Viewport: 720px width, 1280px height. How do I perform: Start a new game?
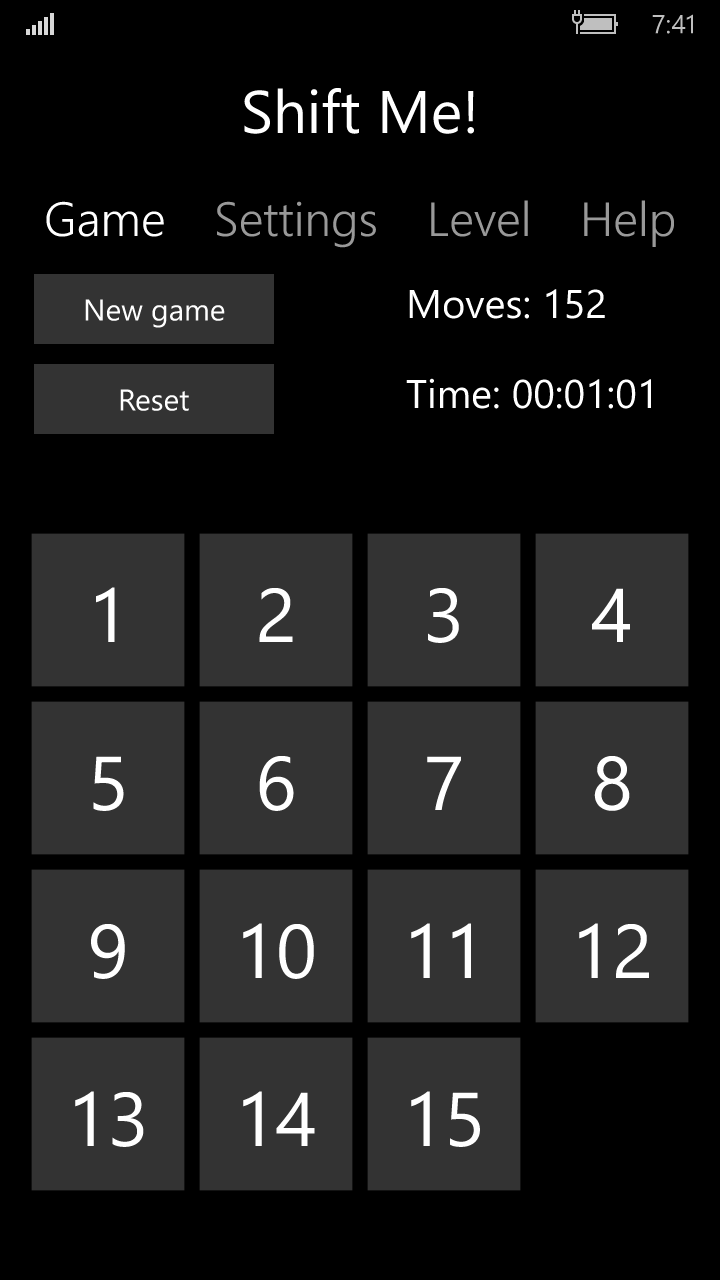tap(154, 310)
